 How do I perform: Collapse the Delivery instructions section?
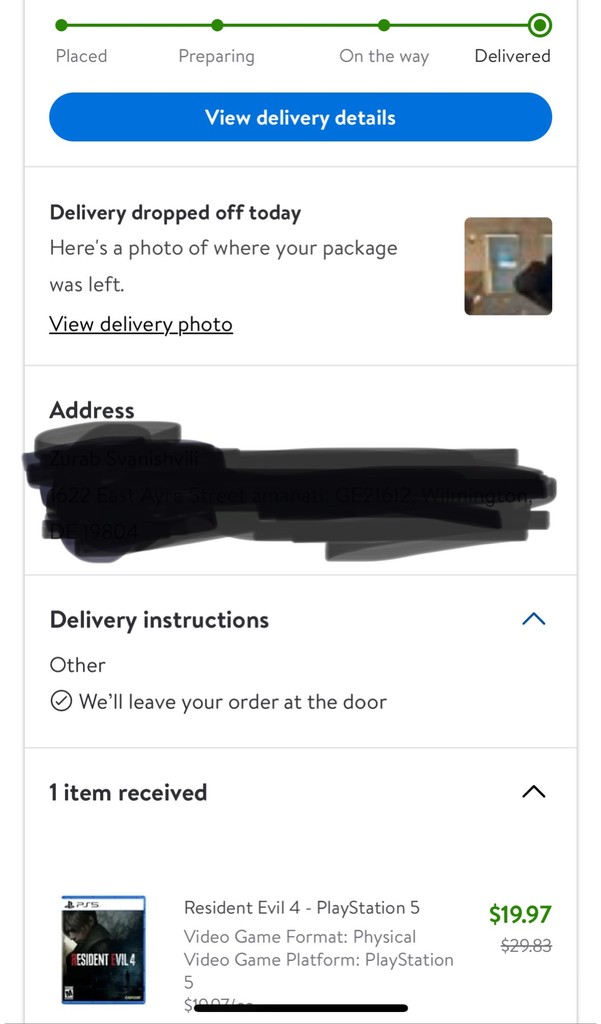click(533, 619)
